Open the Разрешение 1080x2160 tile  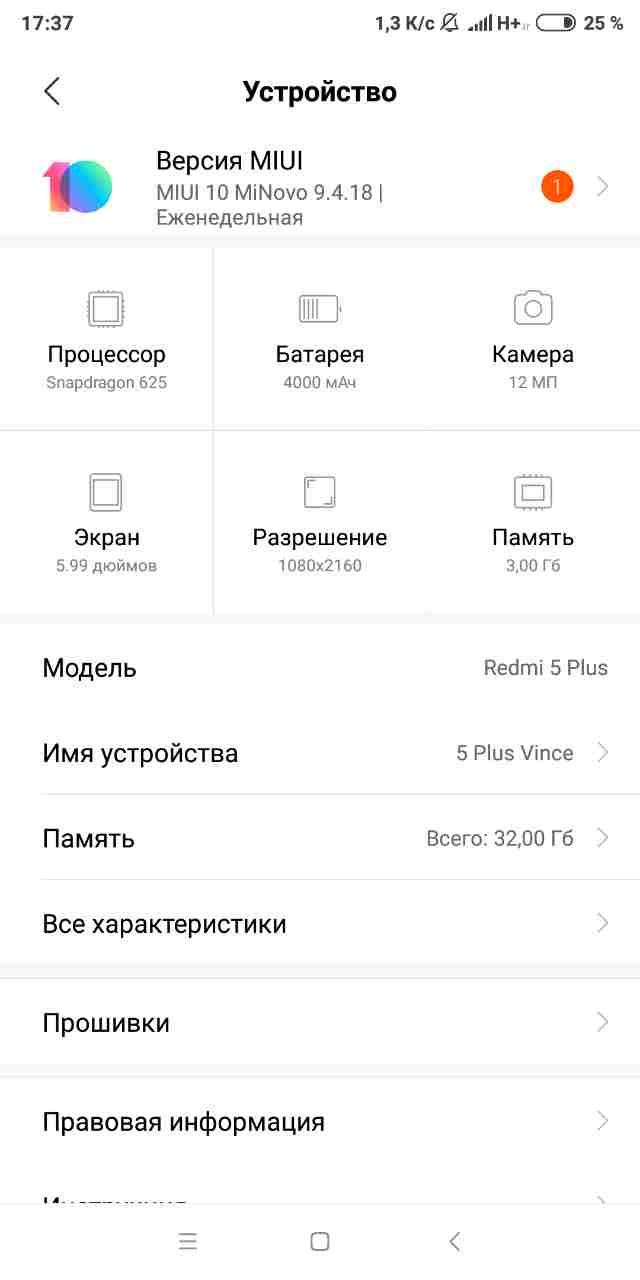click(320, 523)
